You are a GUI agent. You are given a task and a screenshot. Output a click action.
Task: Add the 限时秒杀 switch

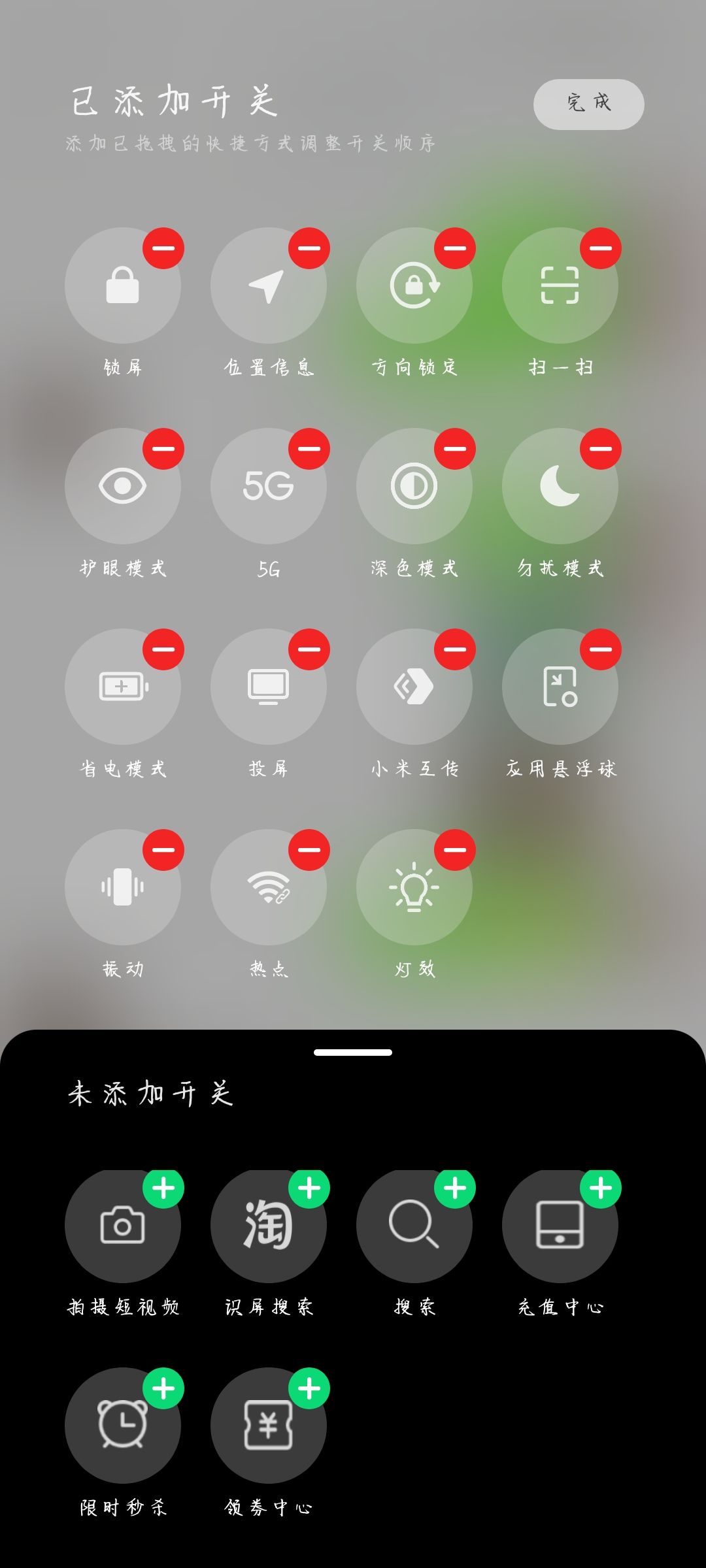tap(163, 1388)
